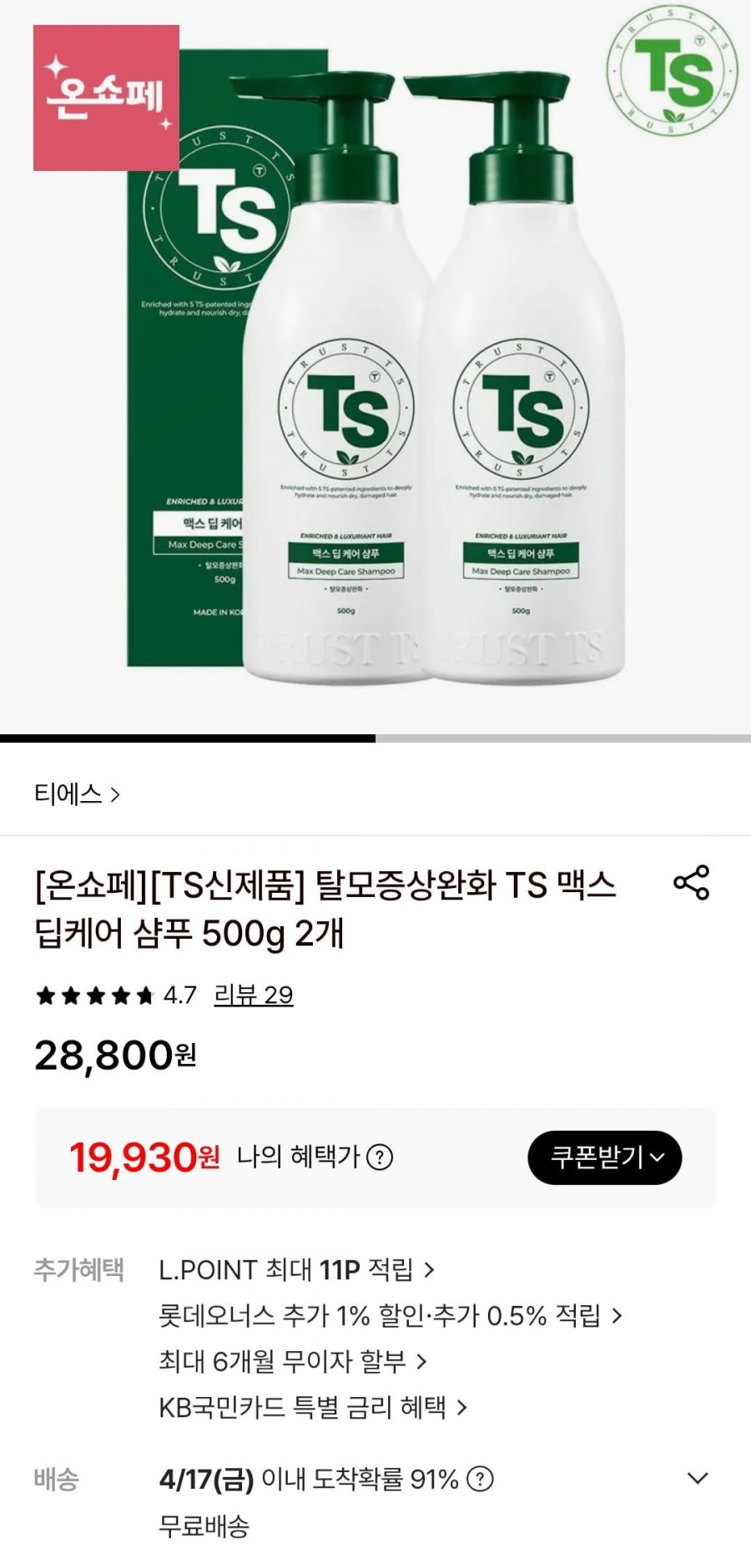
Task: View 롯데오너스 추가 1% 할인 benefit
Action: tap(390, 1316)
